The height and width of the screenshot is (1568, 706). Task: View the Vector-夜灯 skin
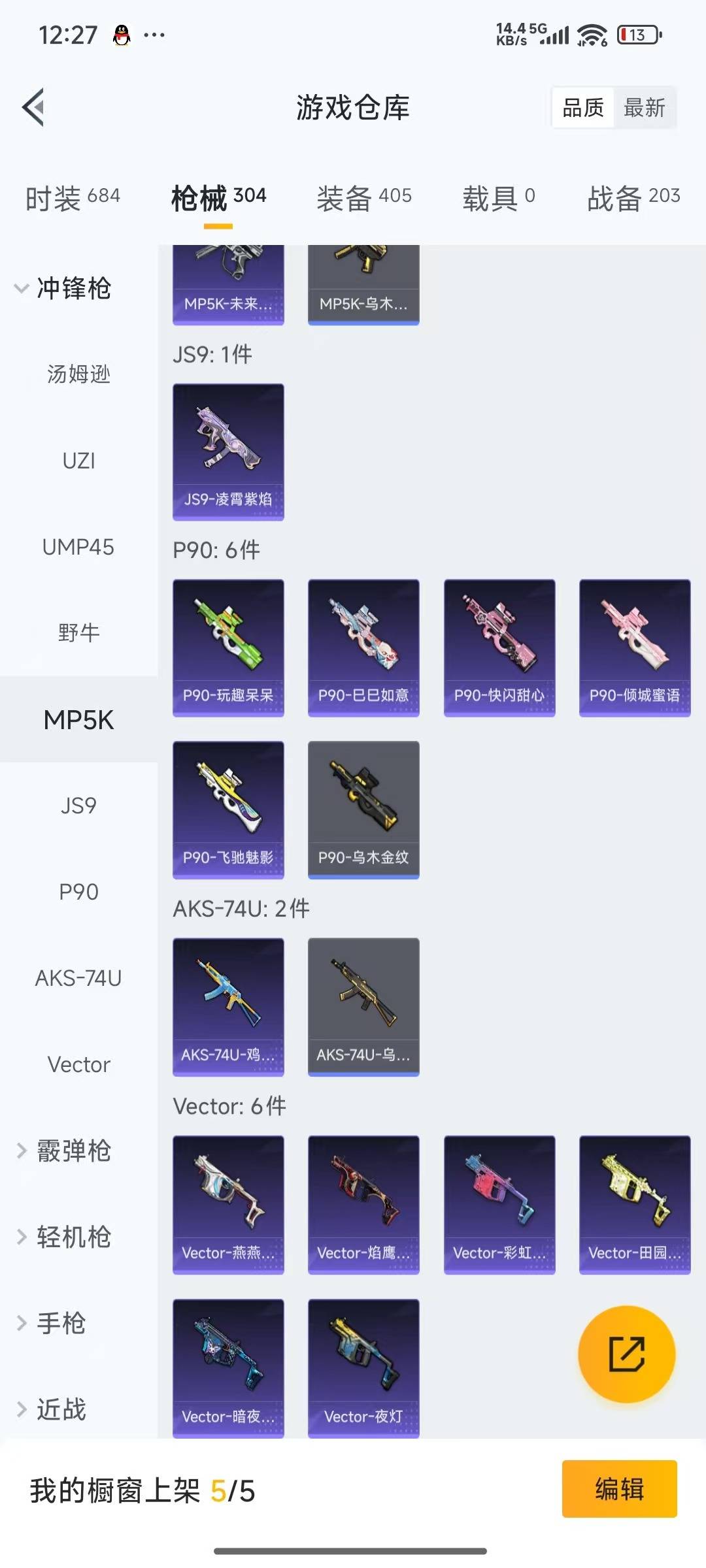coord(363,1367)
